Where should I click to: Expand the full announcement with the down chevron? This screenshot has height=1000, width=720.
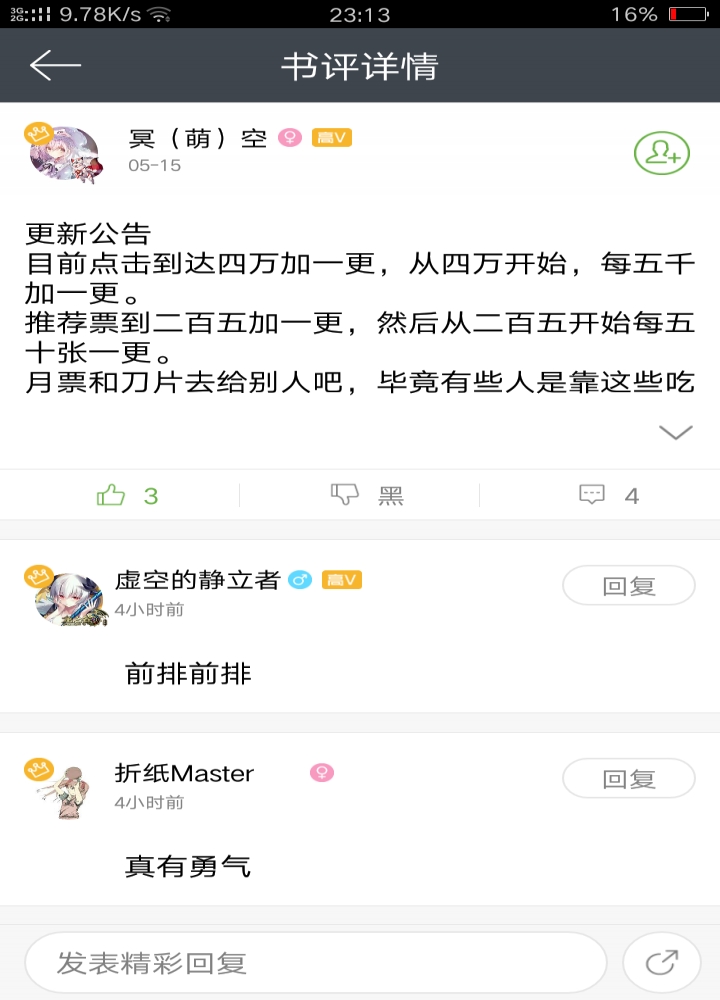pyautogui.click(x=676, y=432)
